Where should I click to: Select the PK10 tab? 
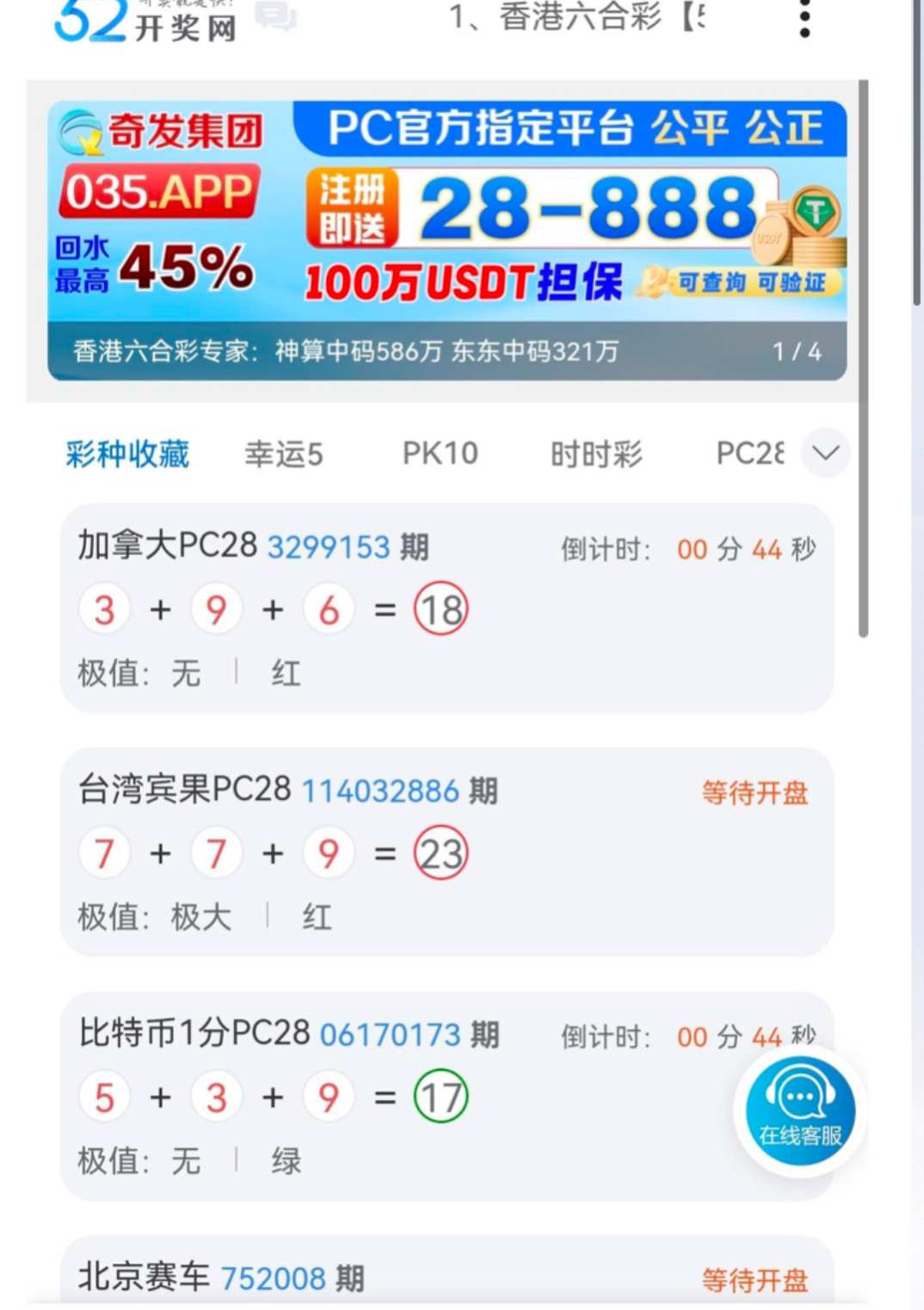(440, 454)
